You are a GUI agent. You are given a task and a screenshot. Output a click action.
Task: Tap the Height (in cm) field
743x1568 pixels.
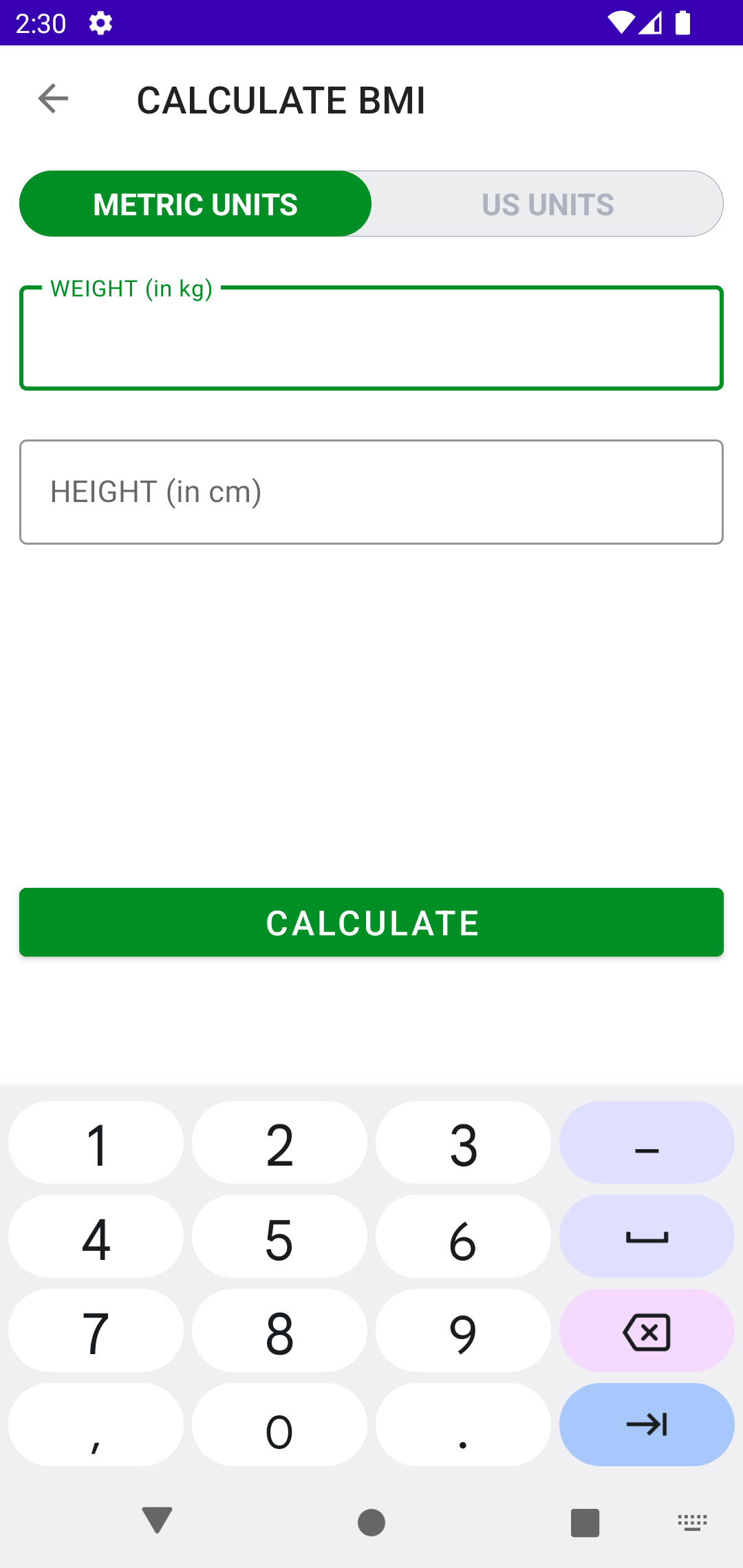pyautogui.click(x=371, y=492)
